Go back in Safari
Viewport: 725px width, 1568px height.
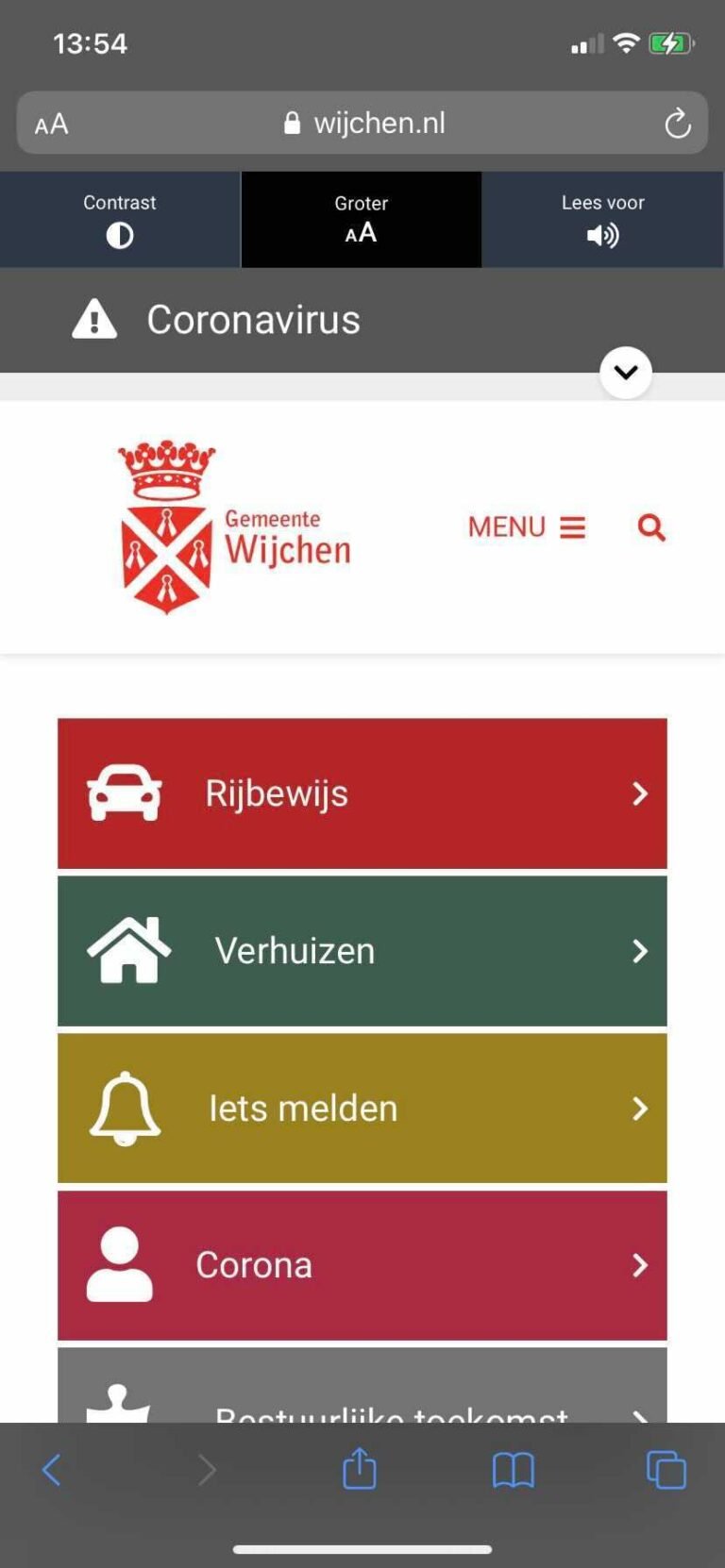[52, 1469]
